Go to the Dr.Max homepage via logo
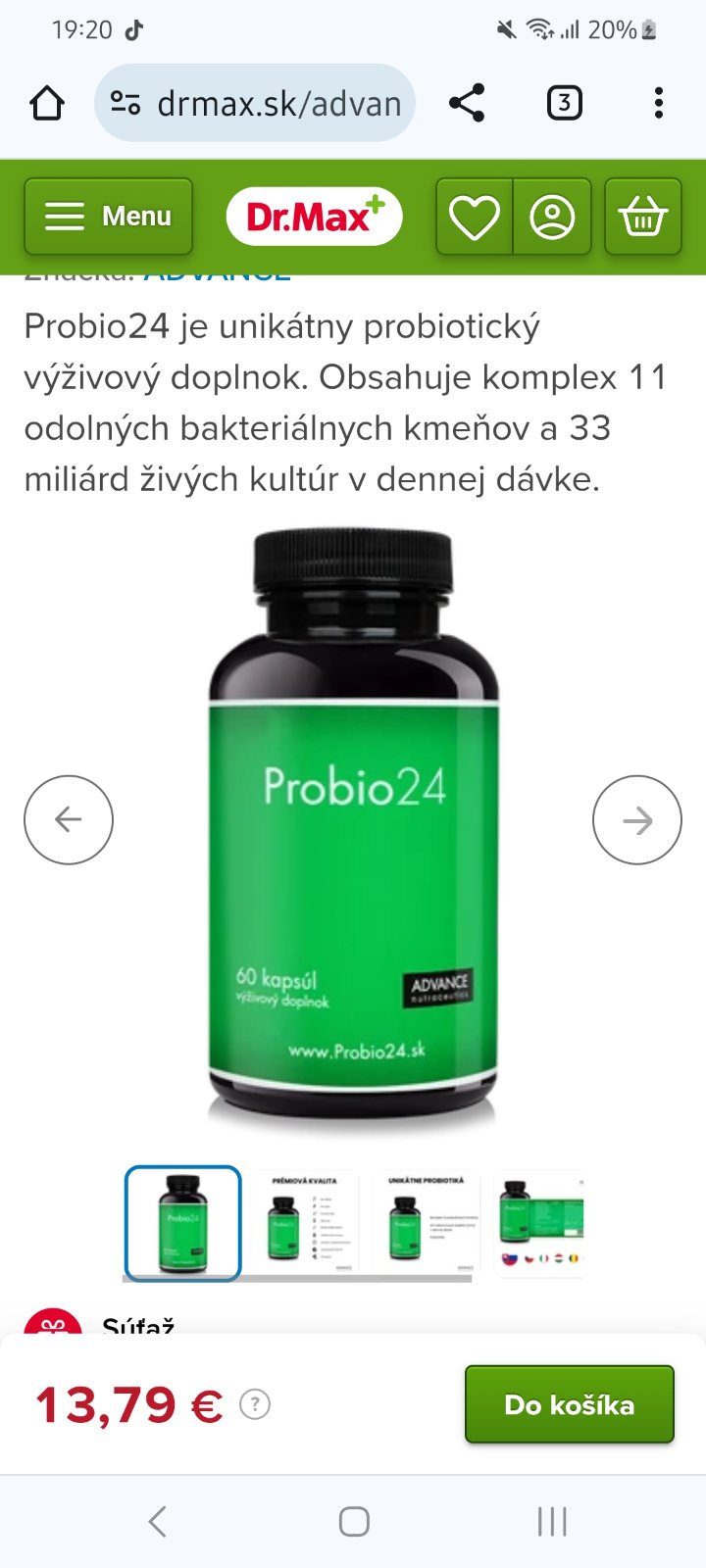This screenshot has height=1568, width=706. (x=314, y=217)
